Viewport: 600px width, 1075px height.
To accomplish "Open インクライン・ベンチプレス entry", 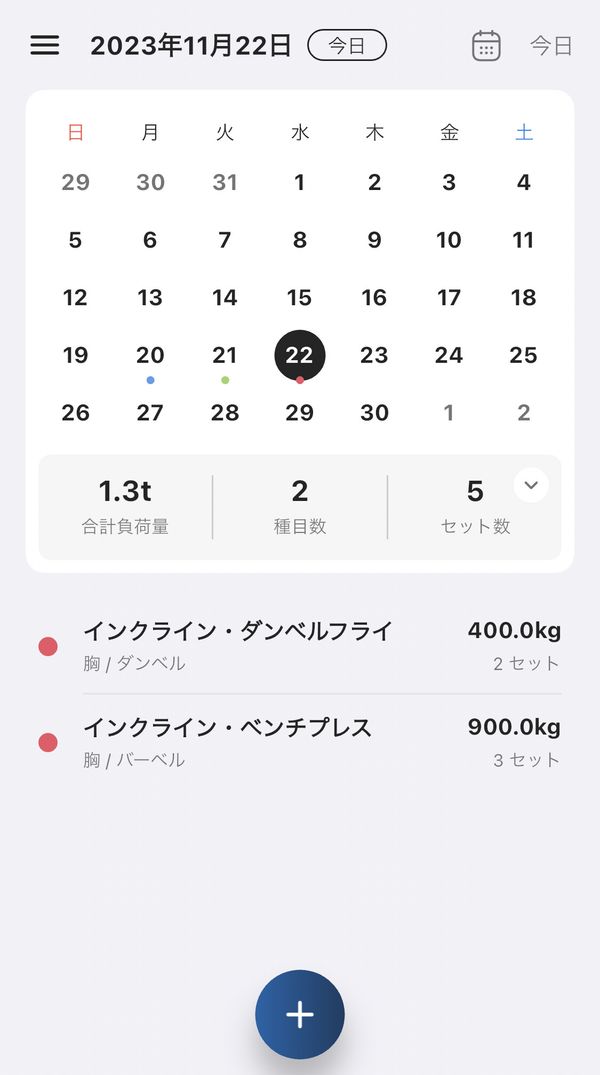I will [300, 742].
